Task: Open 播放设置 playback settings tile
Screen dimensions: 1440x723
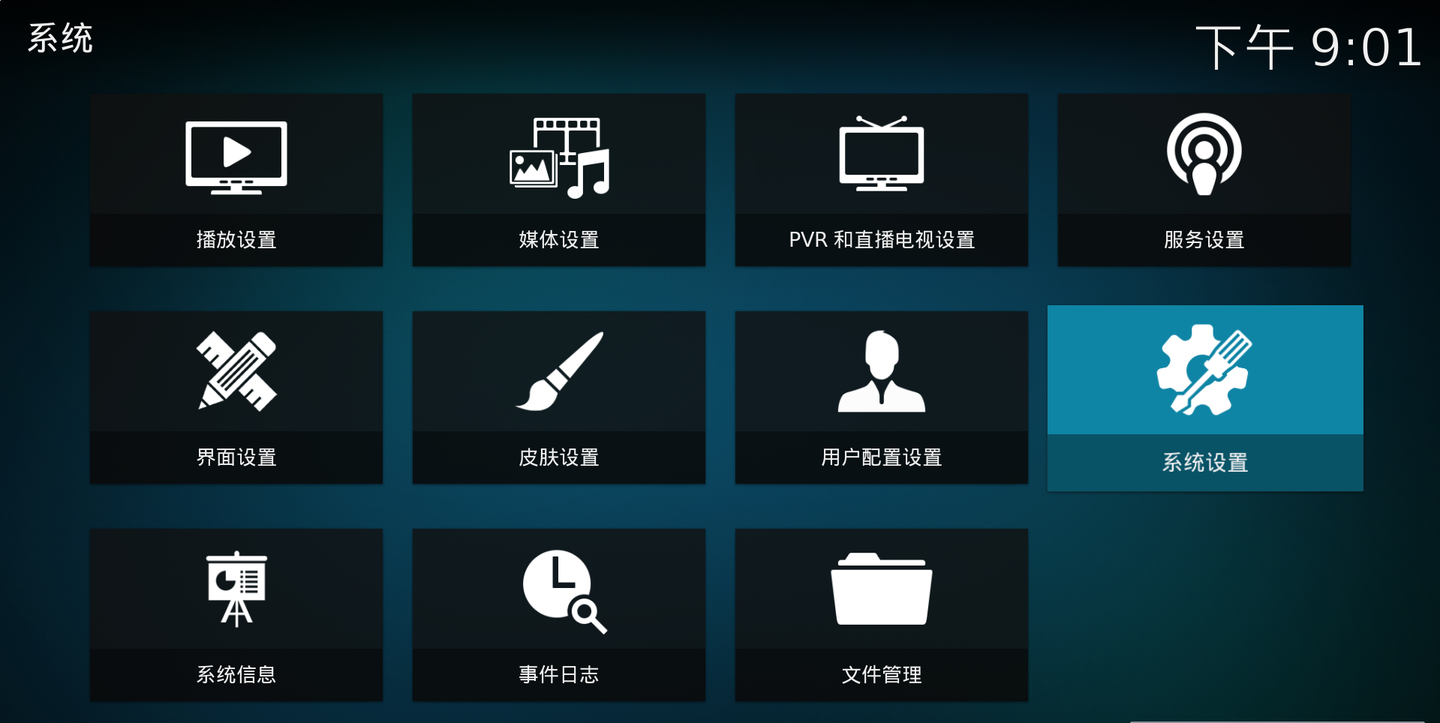Action: point(236,180)
